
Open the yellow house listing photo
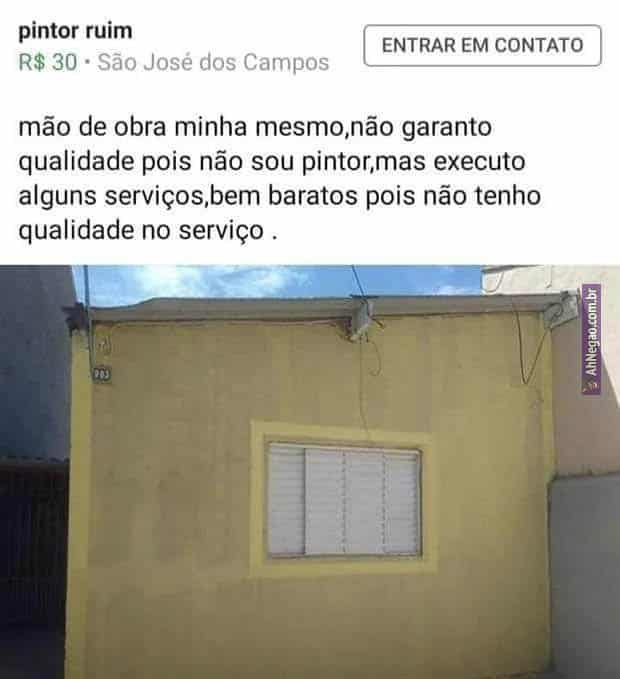(310, 471)
